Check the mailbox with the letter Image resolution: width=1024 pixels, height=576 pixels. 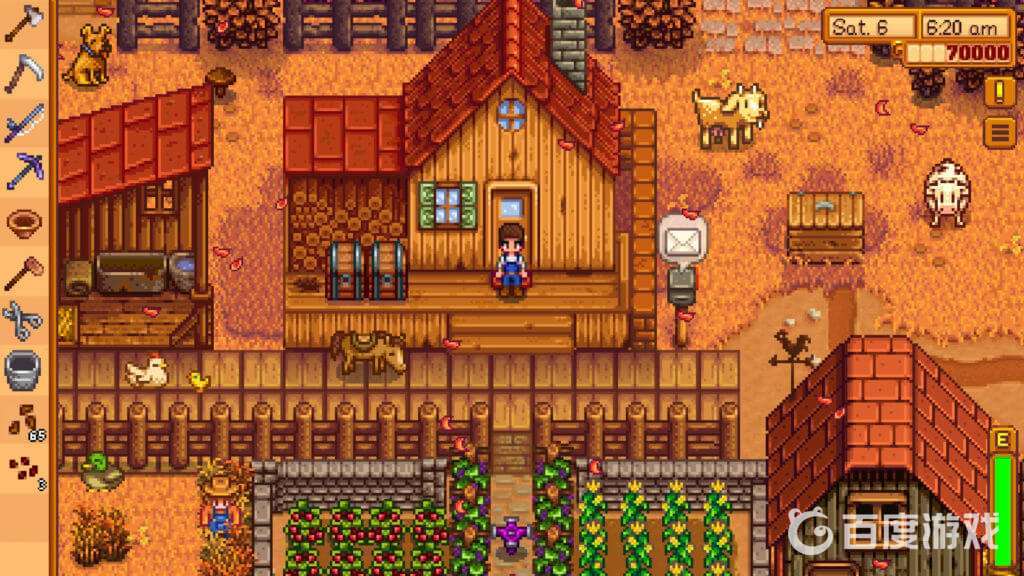click(681, 240)
